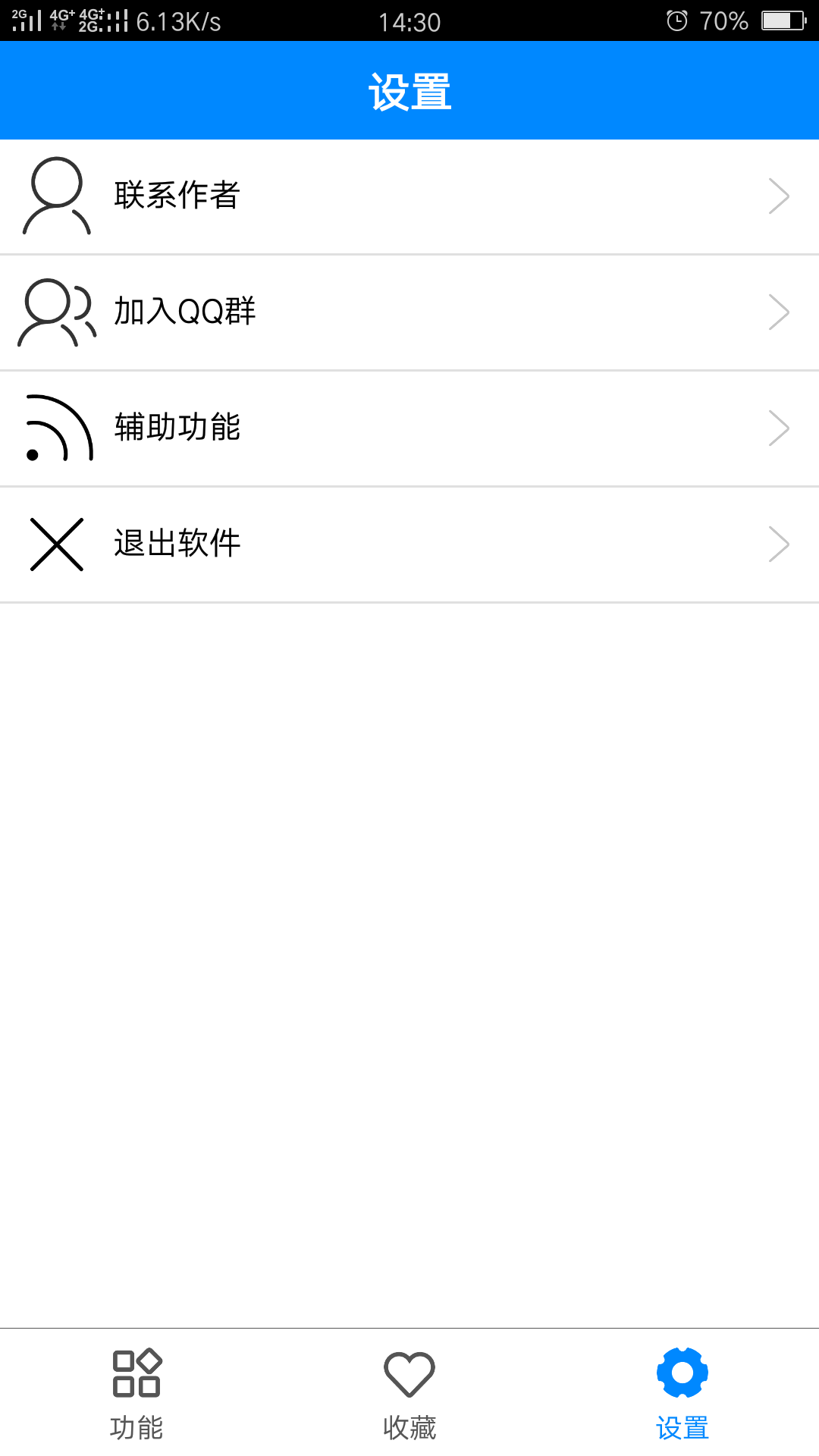Switch to the 功能 tab
819x1456 pixels.
[x=138, y=1403]
